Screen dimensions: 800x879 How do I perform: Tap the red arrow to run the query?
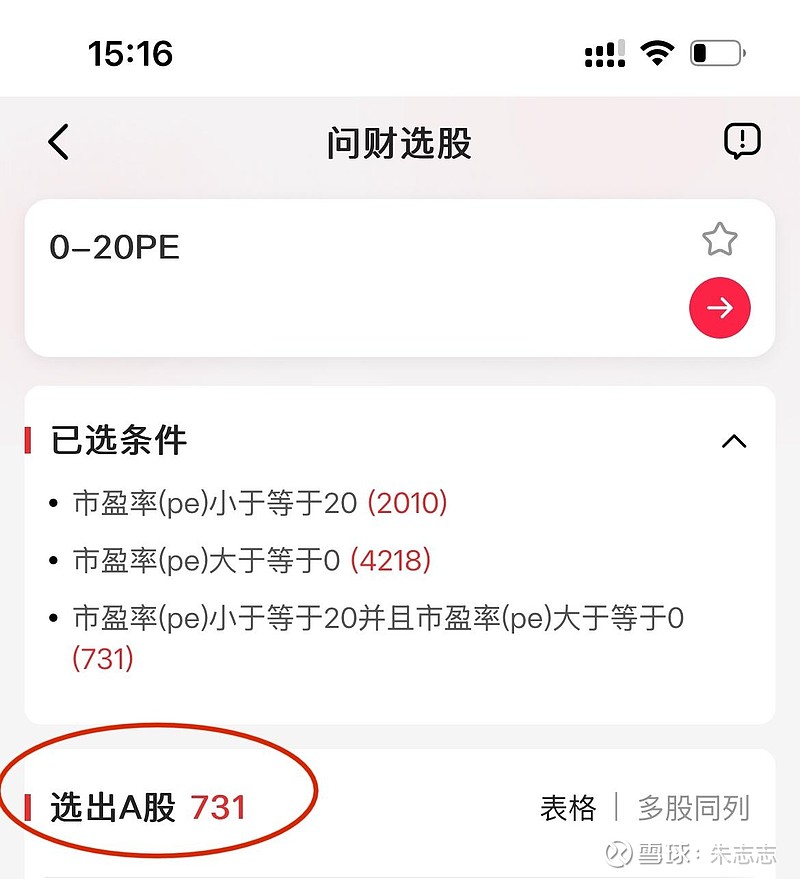point(720,308)
